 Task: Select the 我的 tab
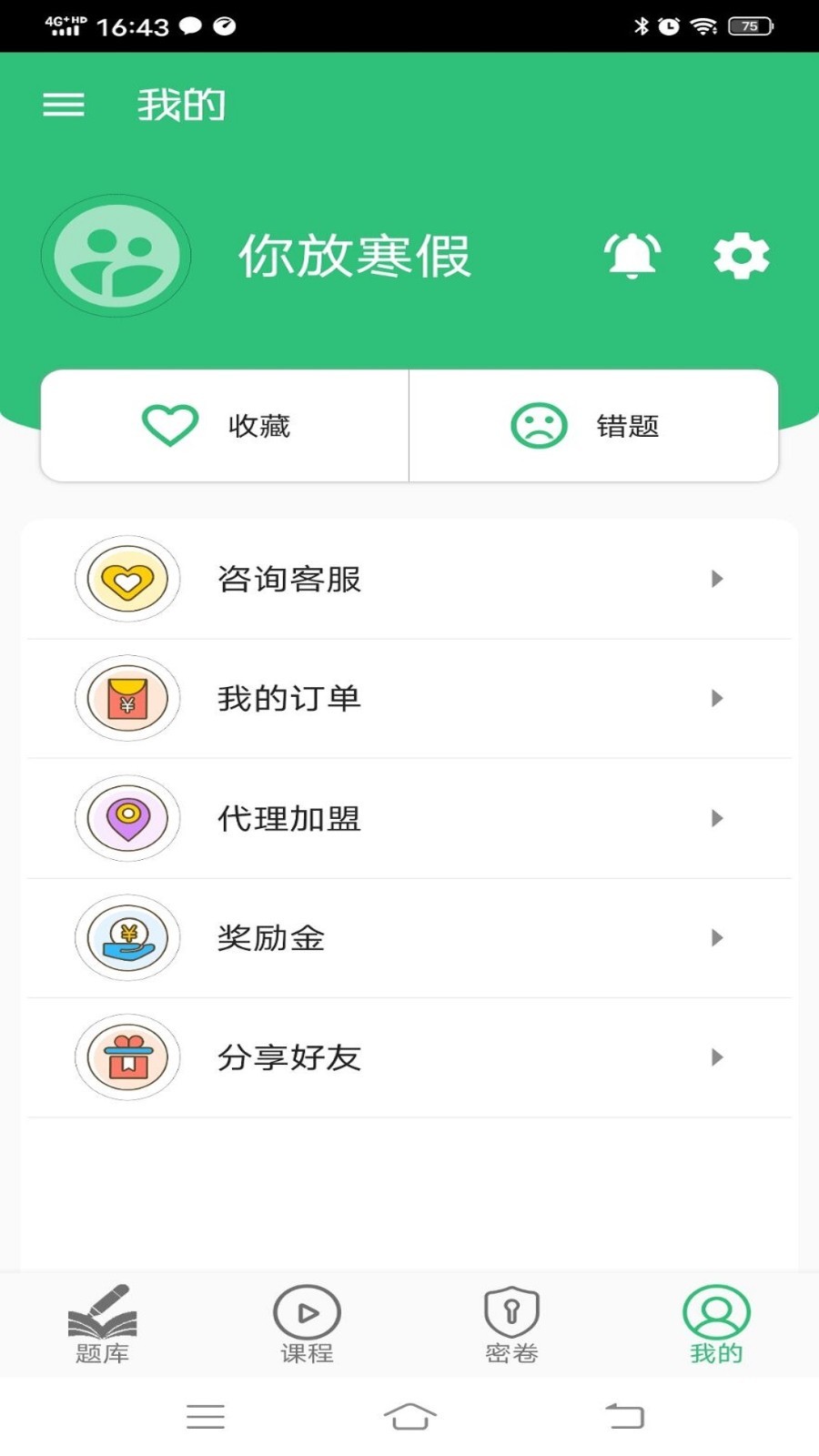pos(716,1324)
